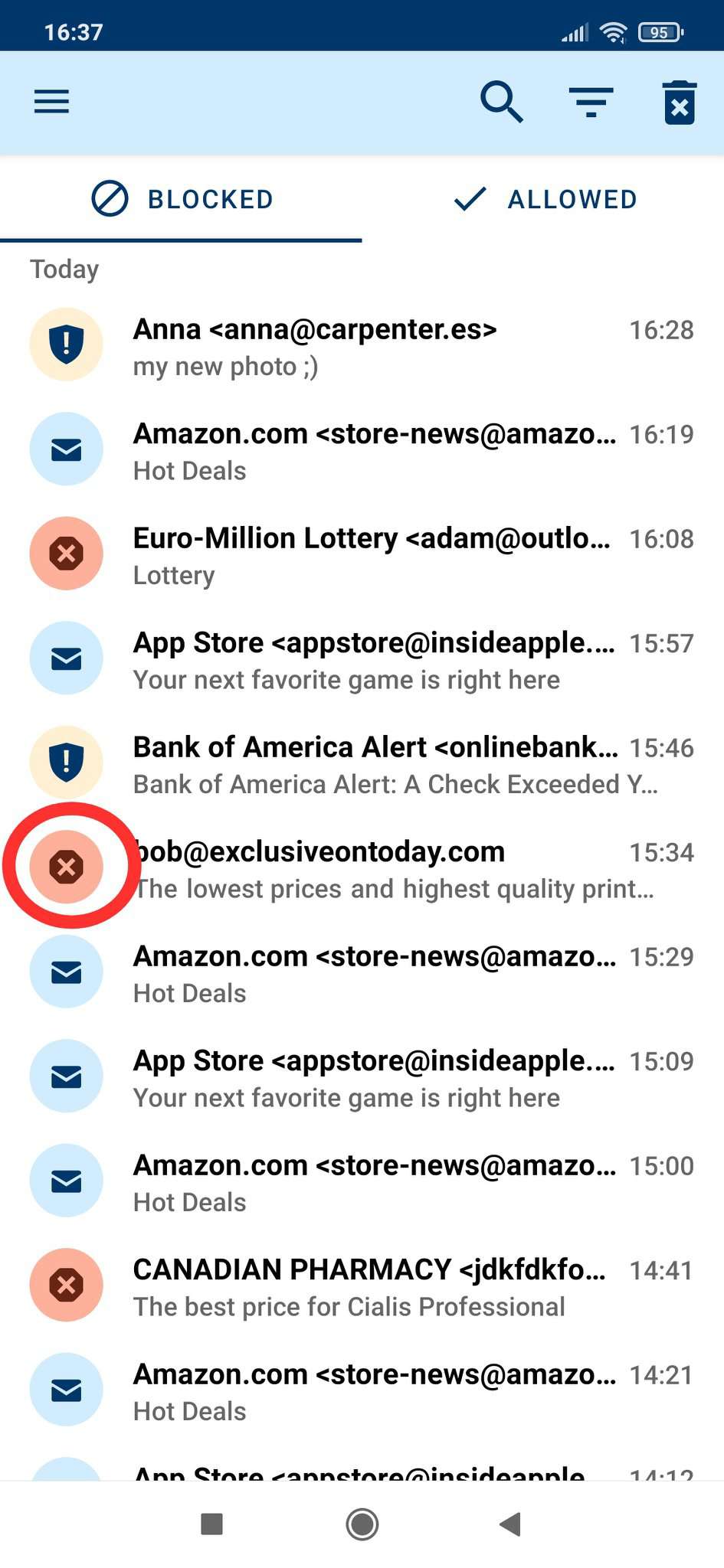Open the CANADIAN PHARMACY email

tap(362, 1286)
